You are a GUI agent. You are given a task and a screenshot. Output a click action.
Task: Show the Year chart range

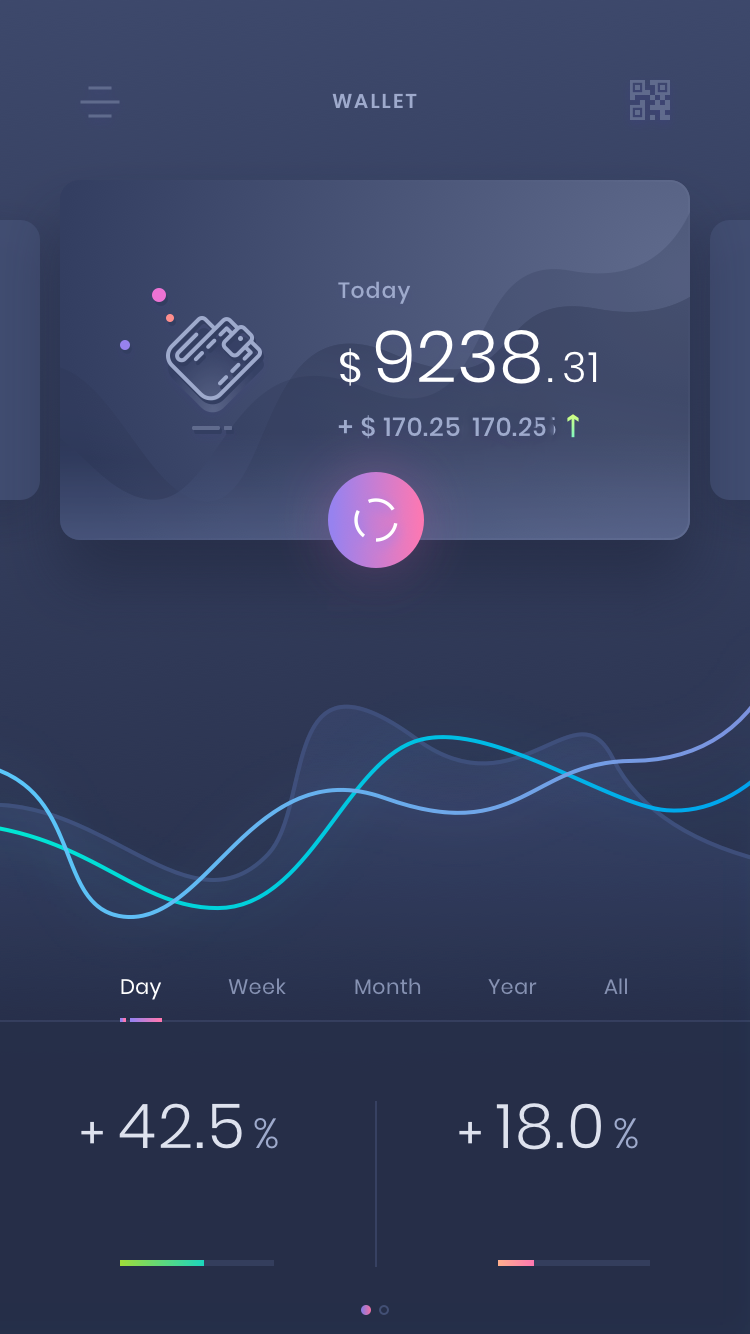[512, 987]
